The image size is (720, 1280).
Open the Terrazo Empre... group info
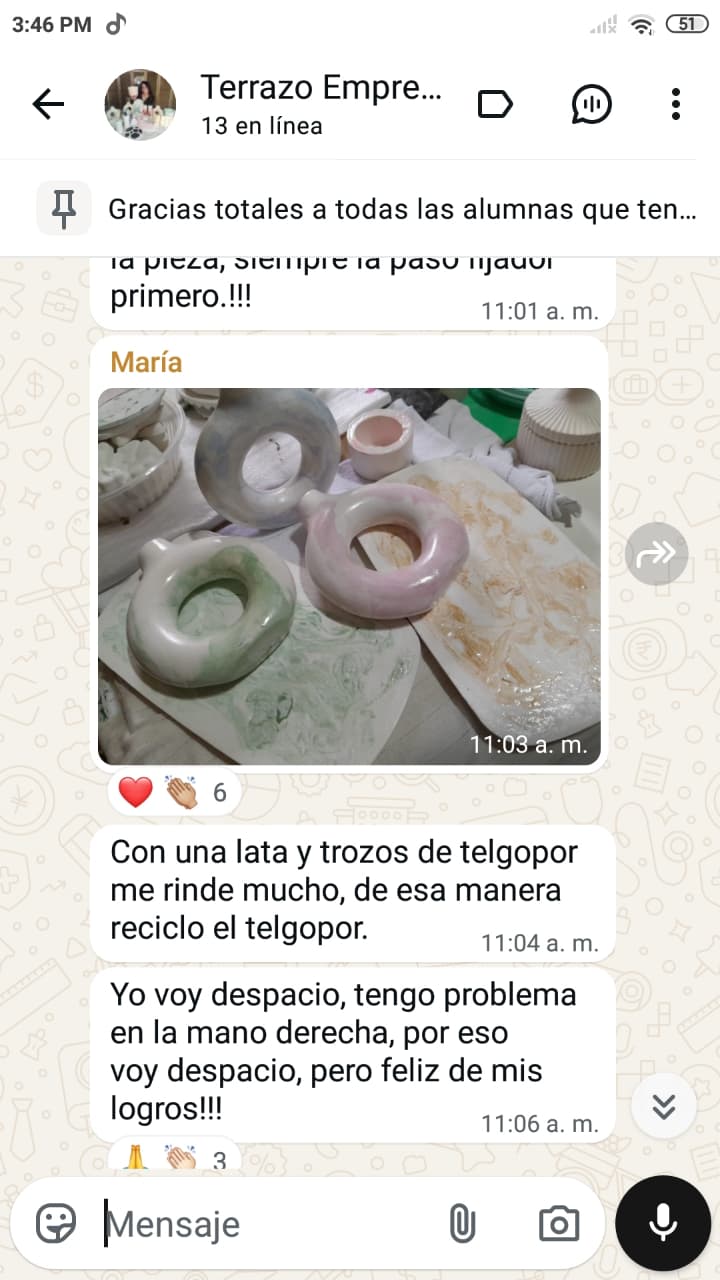(320, 104)
